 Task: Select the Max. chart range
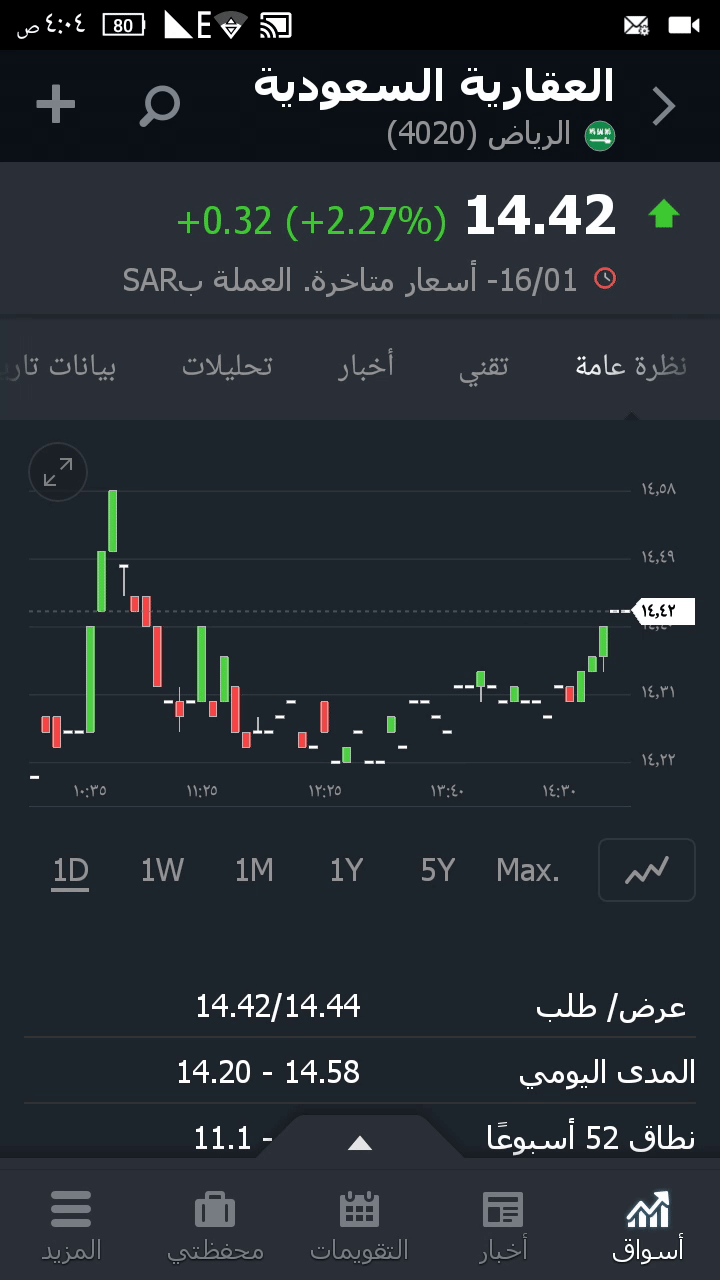click(528, 871)
